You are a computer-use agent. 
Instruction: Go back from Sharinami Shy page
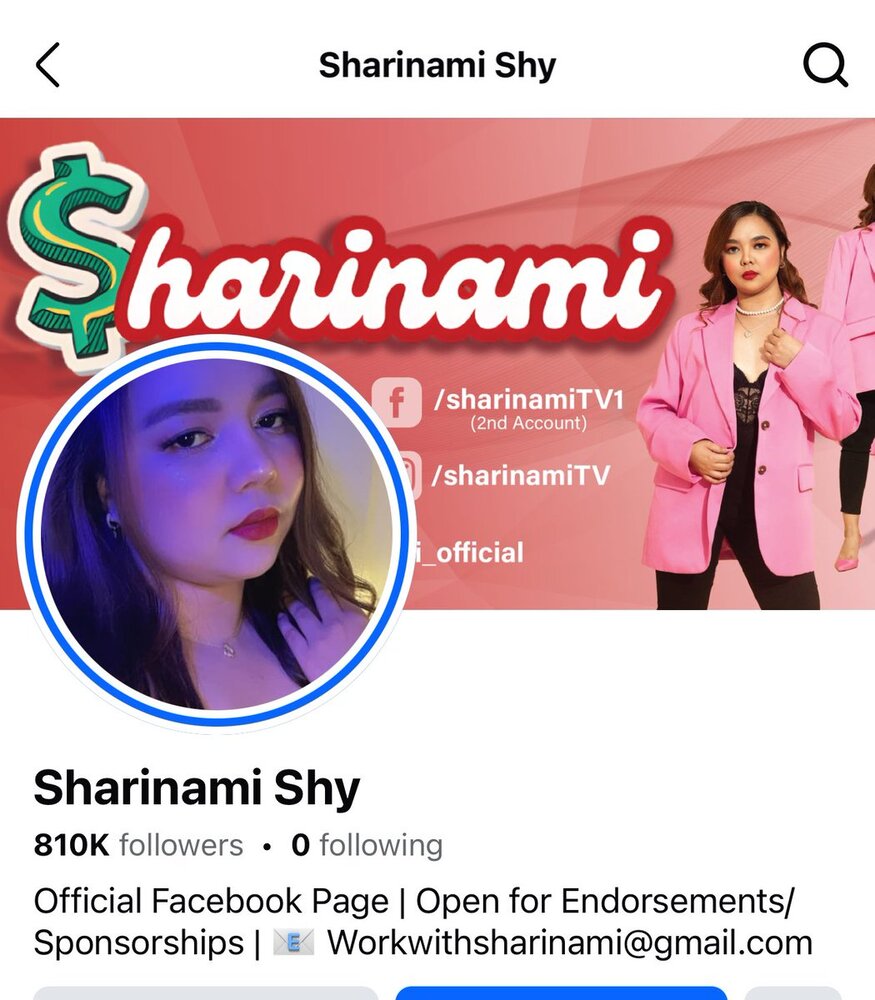[x=47, y=66]
